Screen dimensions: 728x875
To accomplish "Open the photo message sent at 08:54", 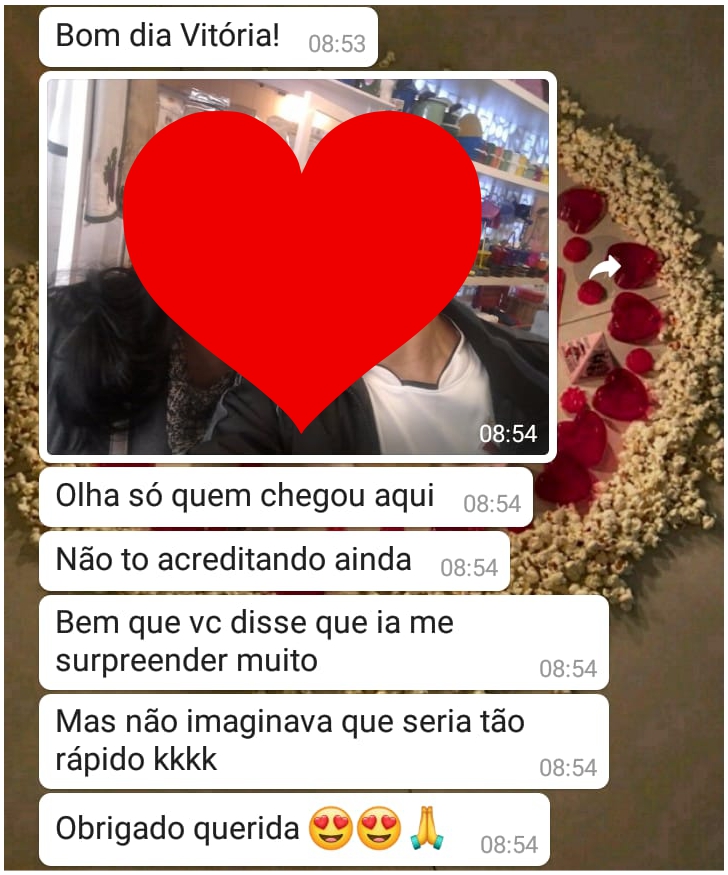I will click(298, 266).
